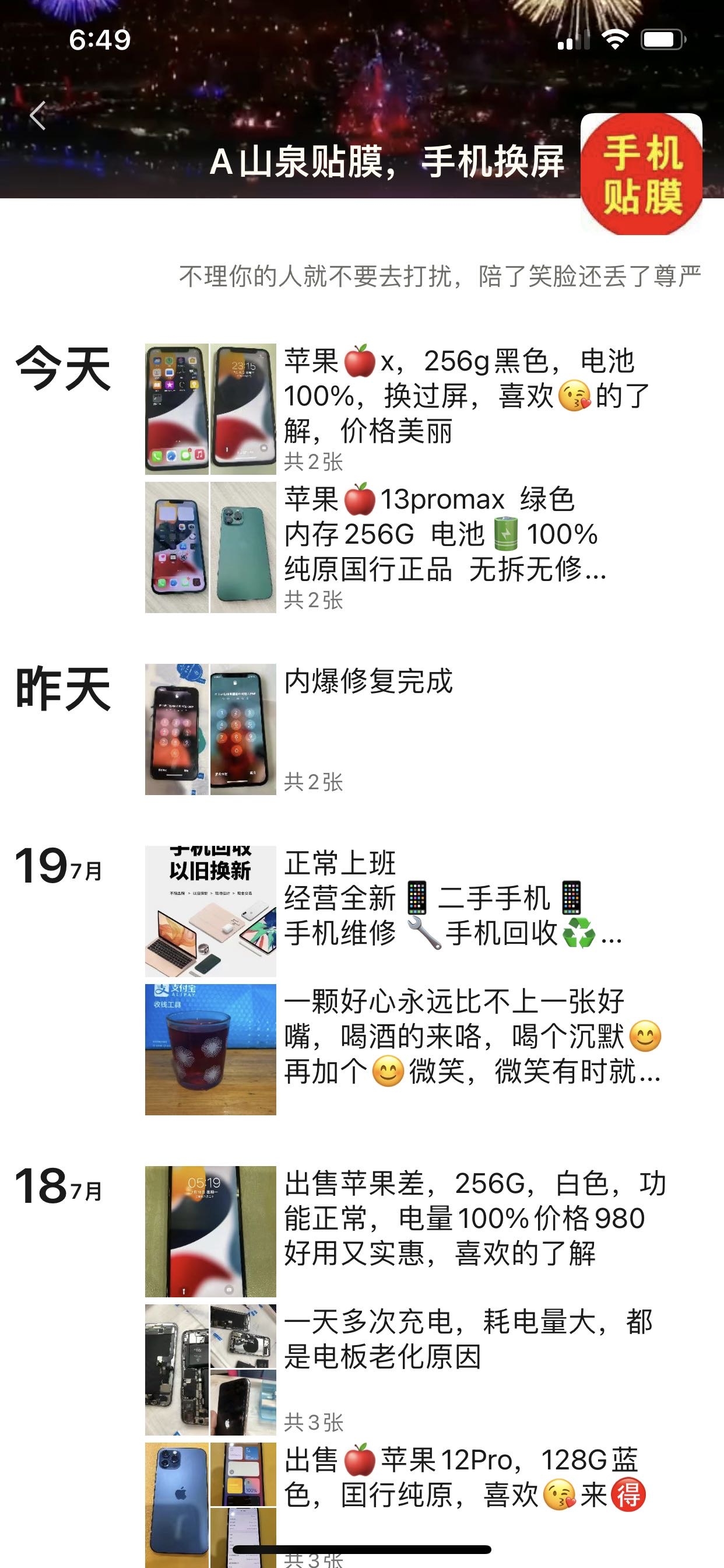Open the 手机贴膜 profile avatar
This screenshot has height=1568, width=724.
[x=641, y=174]
